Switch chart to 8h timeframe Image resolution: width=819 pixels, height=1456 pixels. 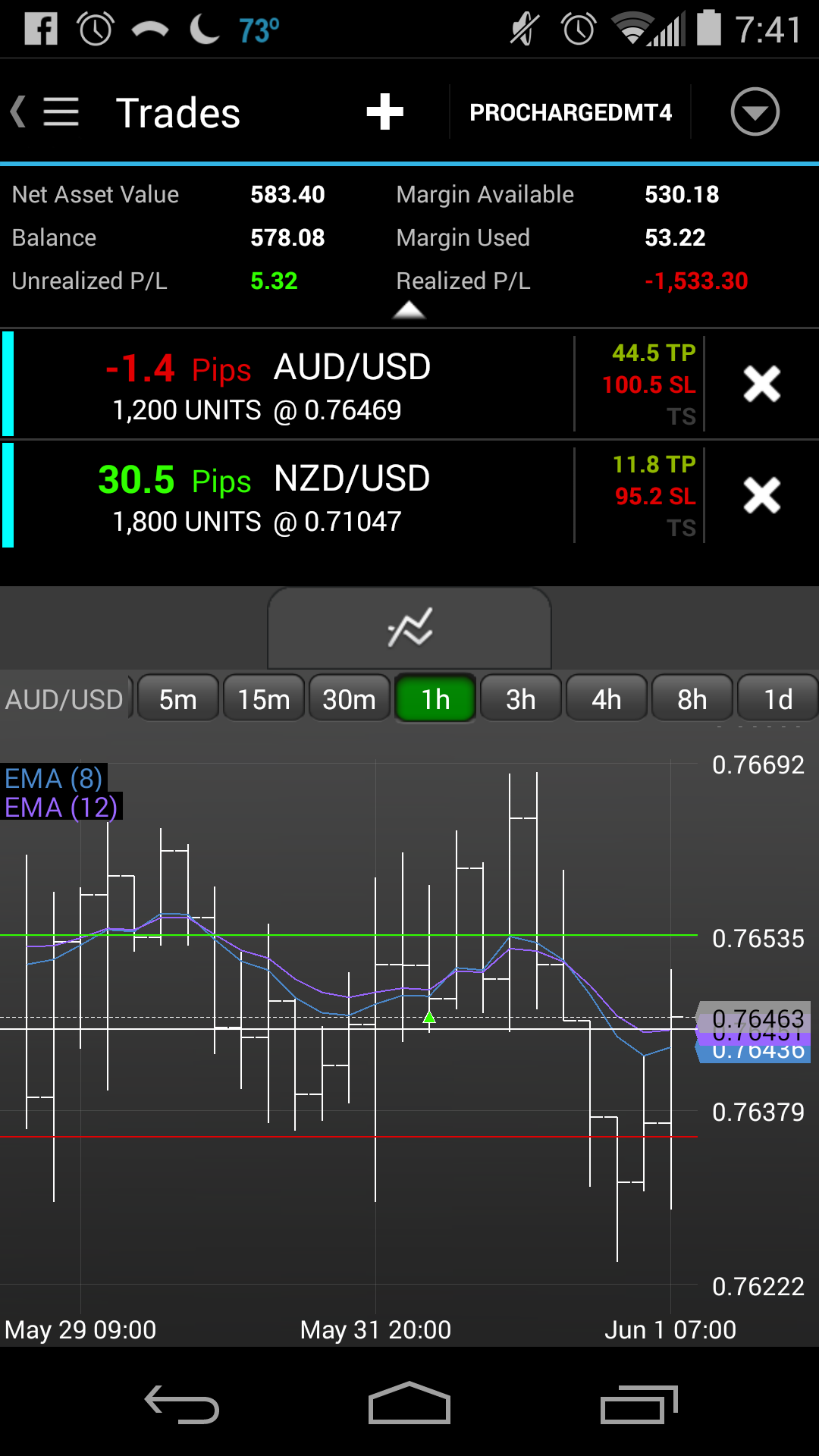692,699
